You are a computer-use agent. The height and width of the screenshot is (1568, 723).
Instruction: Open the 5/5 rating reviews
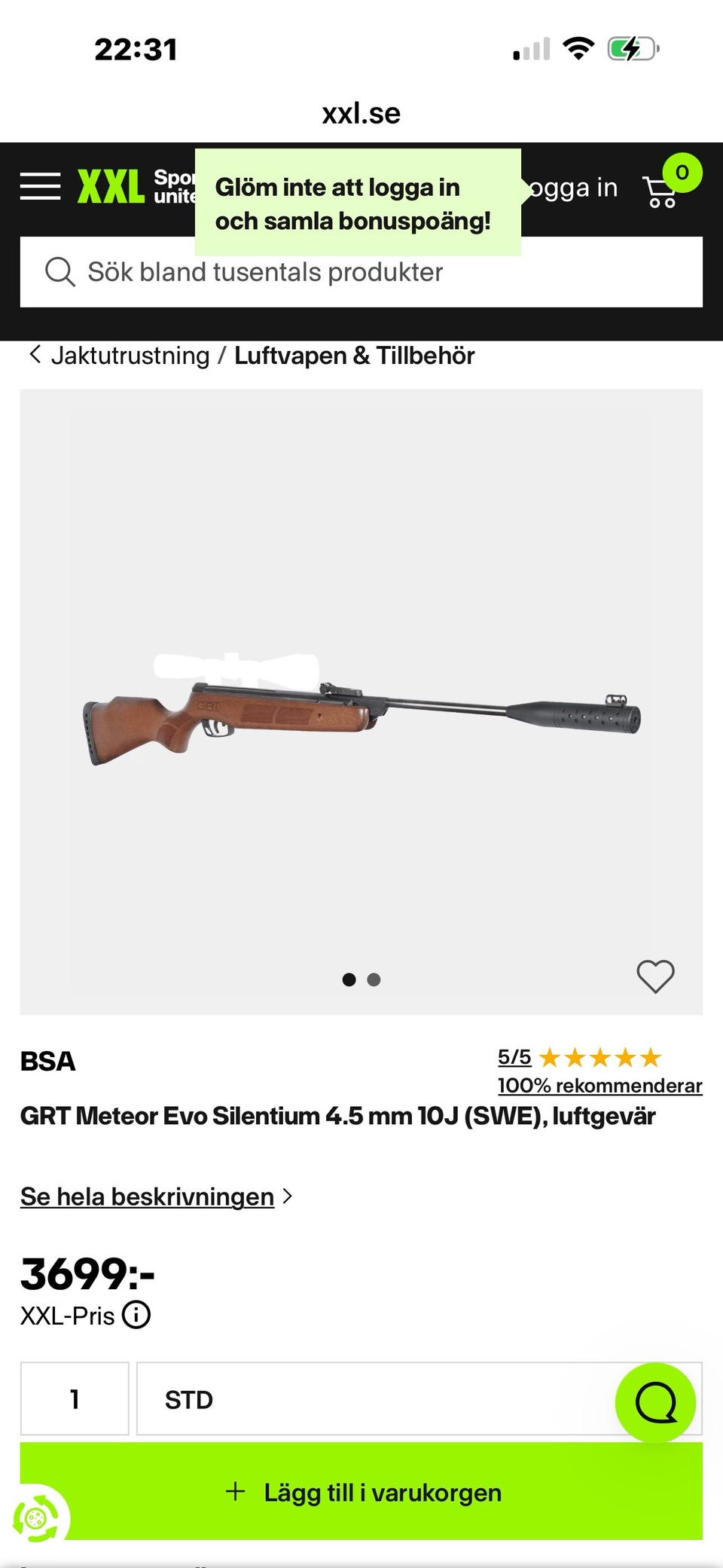[x=514, y=1057]
